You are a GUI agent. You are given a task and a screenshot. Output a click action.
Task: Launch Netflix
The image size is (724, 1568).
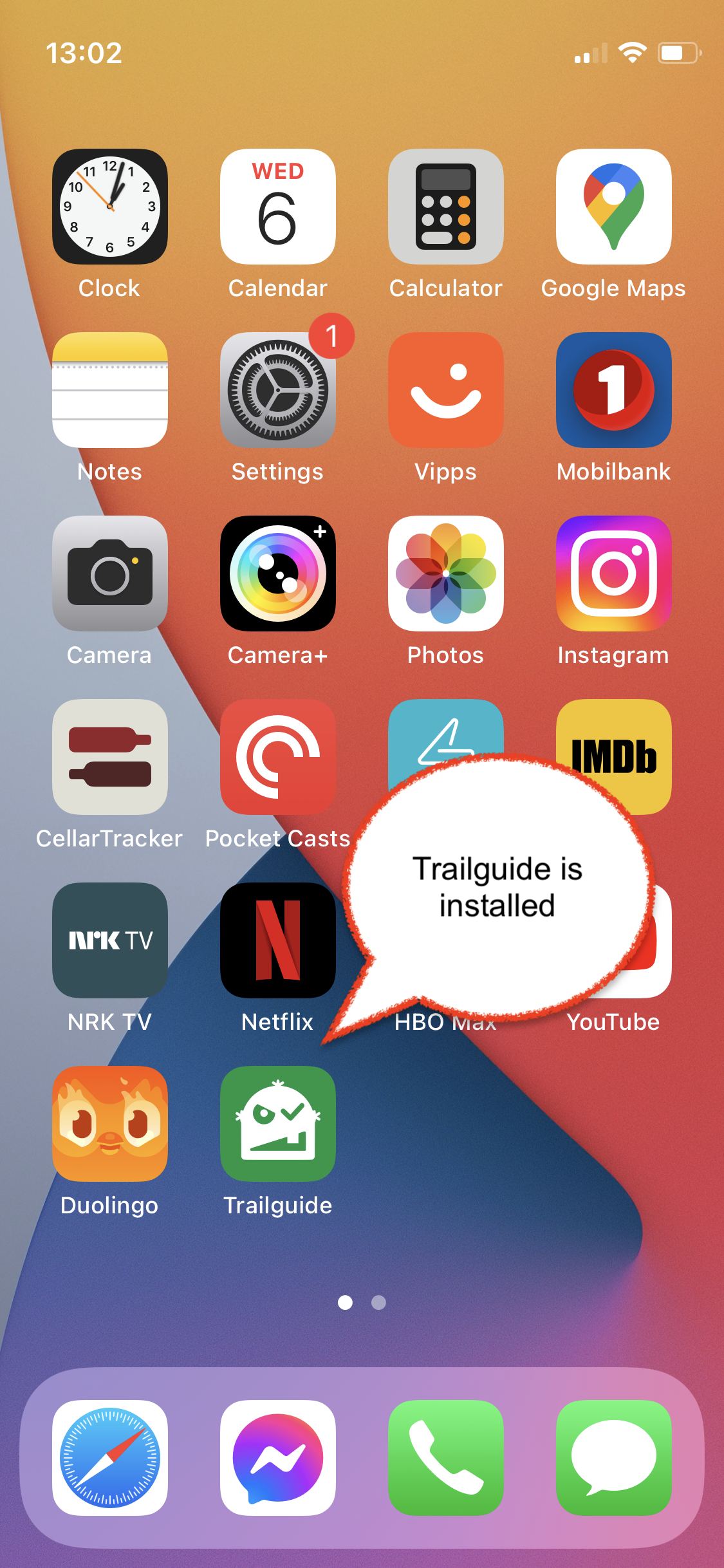coord(278,940)
